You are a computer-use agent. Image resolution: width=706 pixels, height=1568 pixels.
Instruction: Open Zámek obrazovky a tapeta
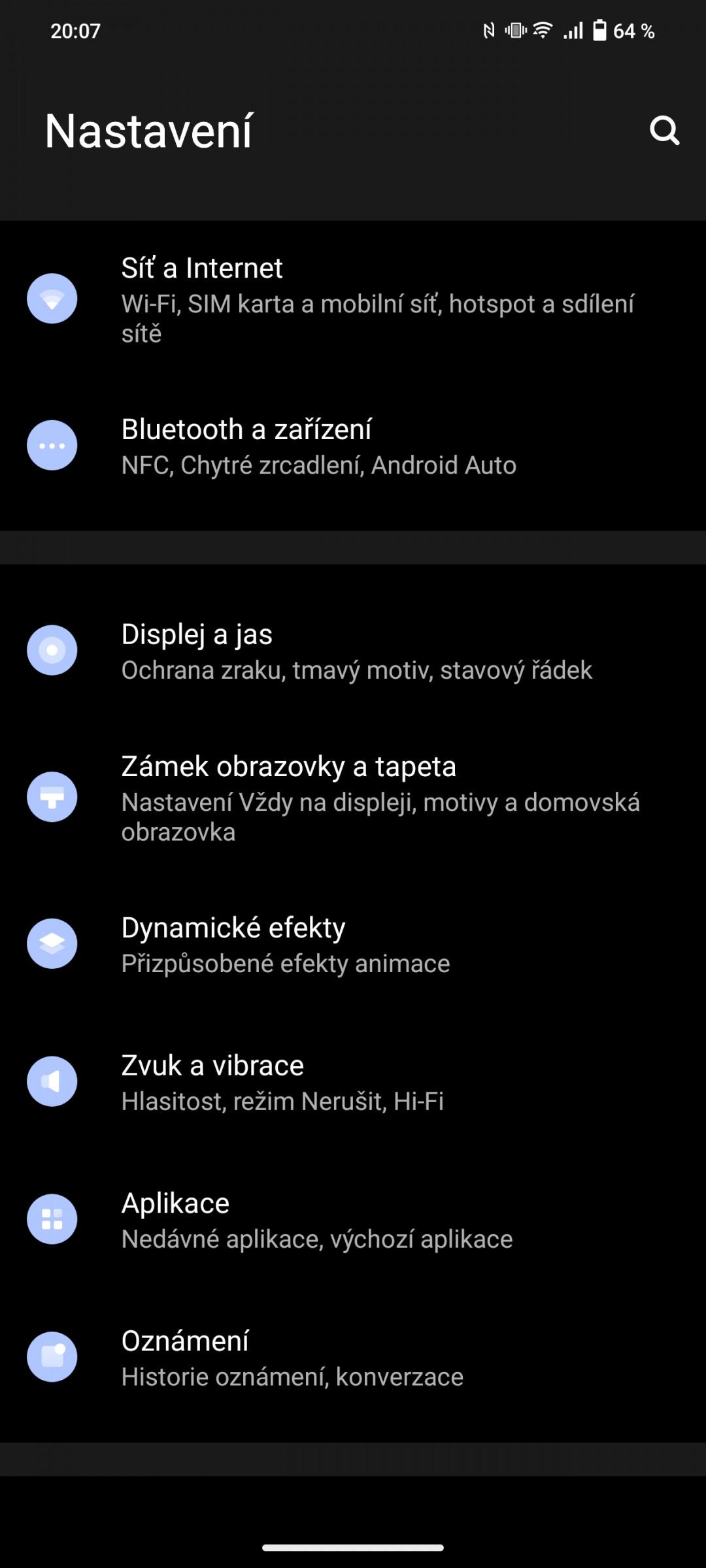353,798
